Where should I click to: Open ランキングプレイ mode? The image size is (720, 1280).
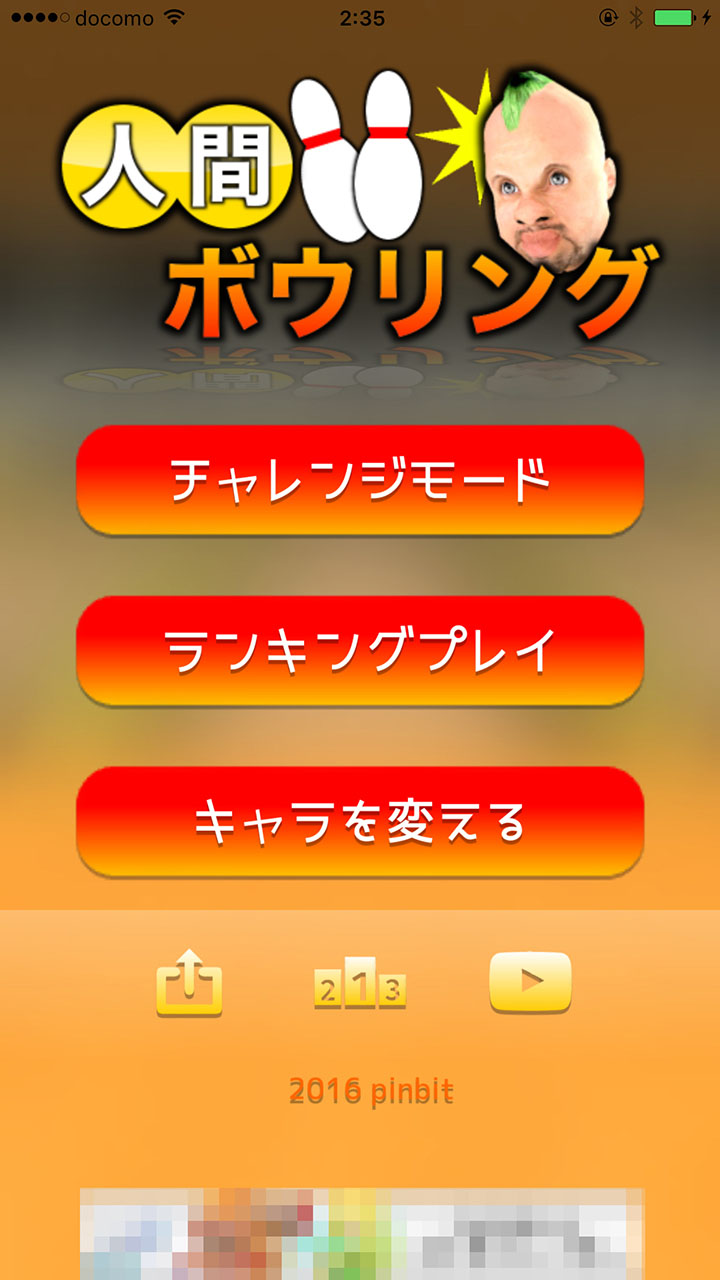[360, 651]
